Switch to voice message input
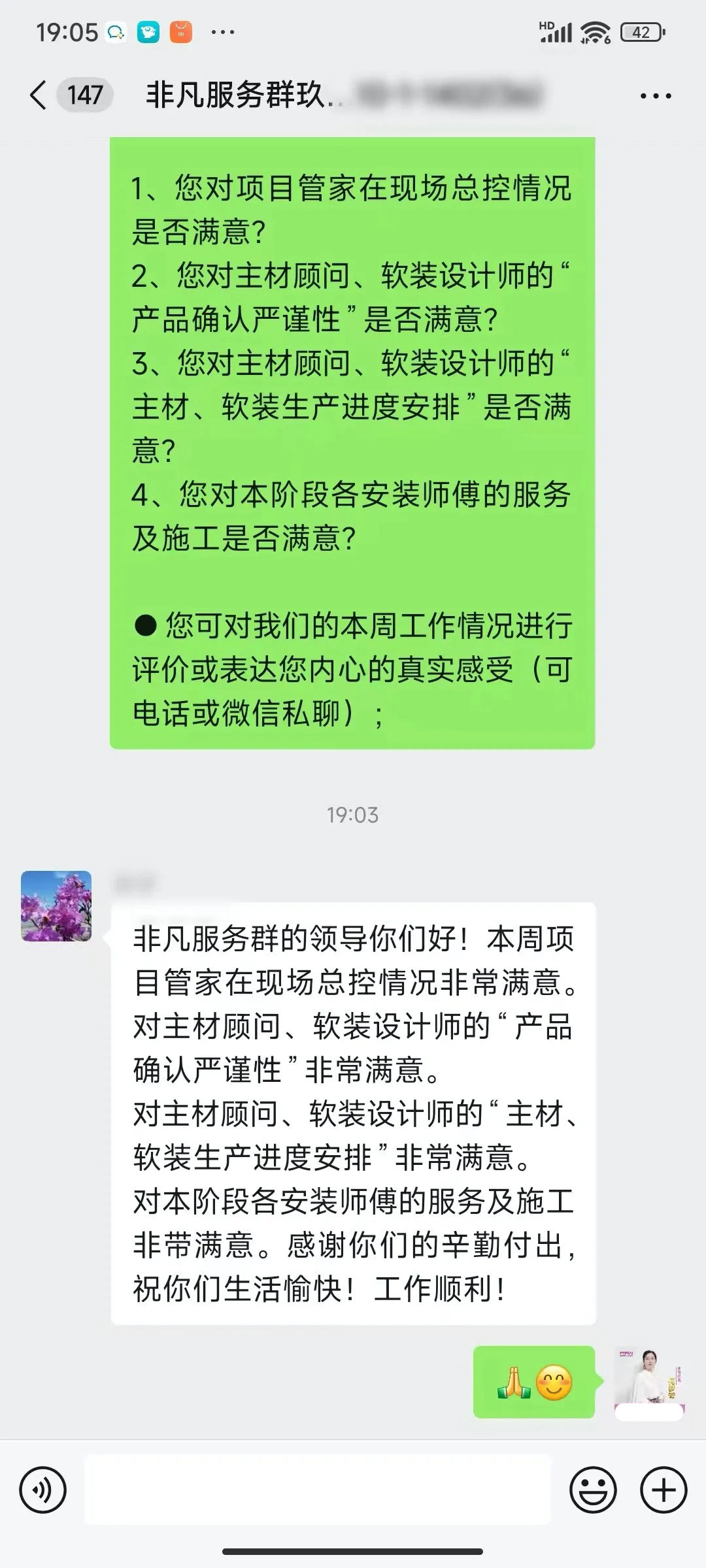 click(43, 1490)
